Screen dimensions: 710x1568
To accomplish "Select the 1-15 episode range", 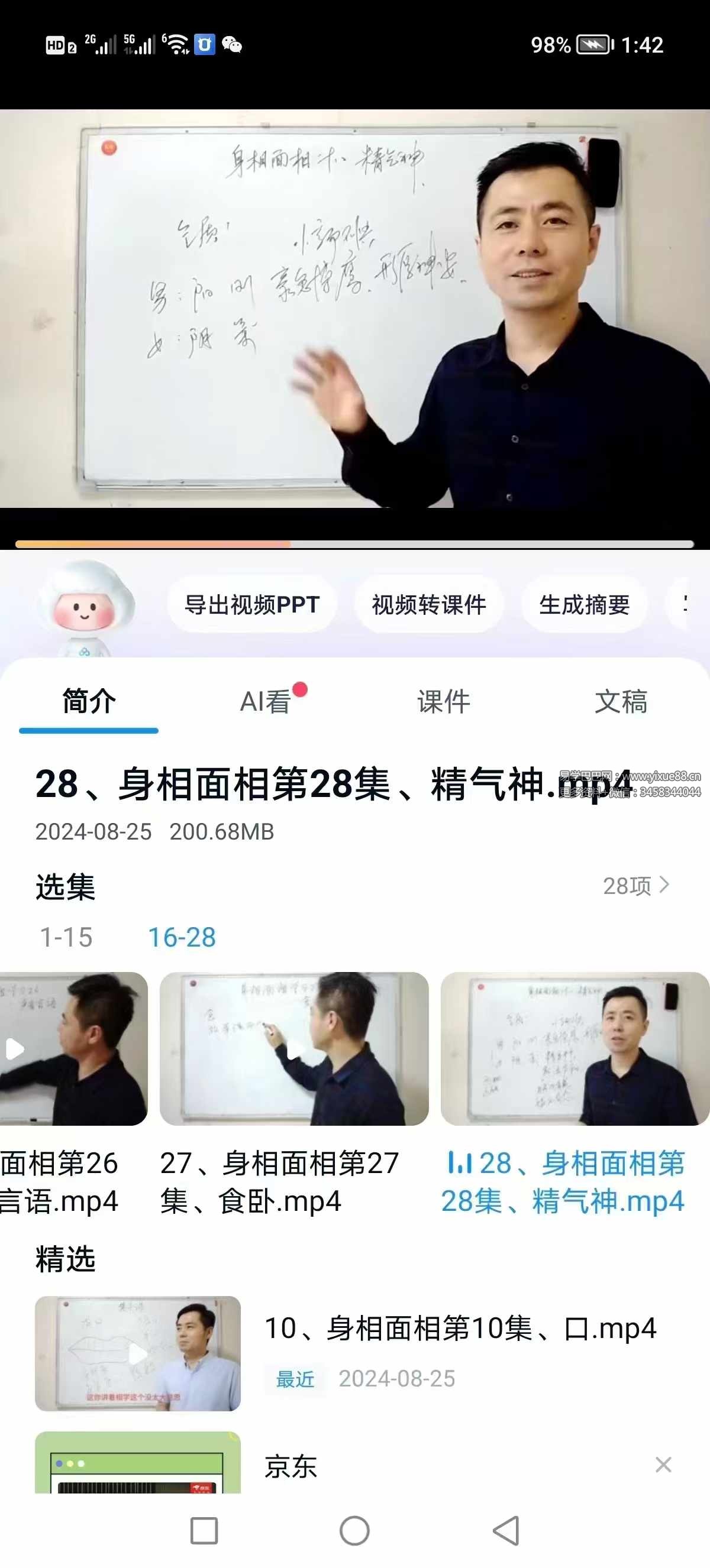I will tap(66, 937).
